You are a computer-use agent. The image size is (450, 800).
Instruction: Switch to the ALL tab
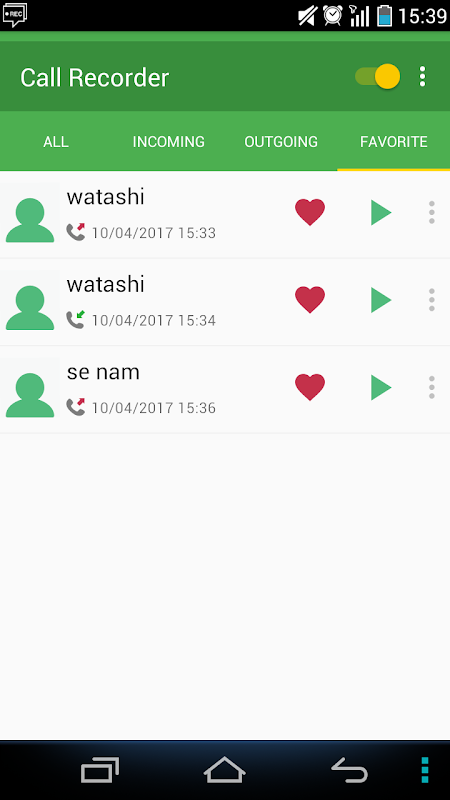click(x=56, y=141)
